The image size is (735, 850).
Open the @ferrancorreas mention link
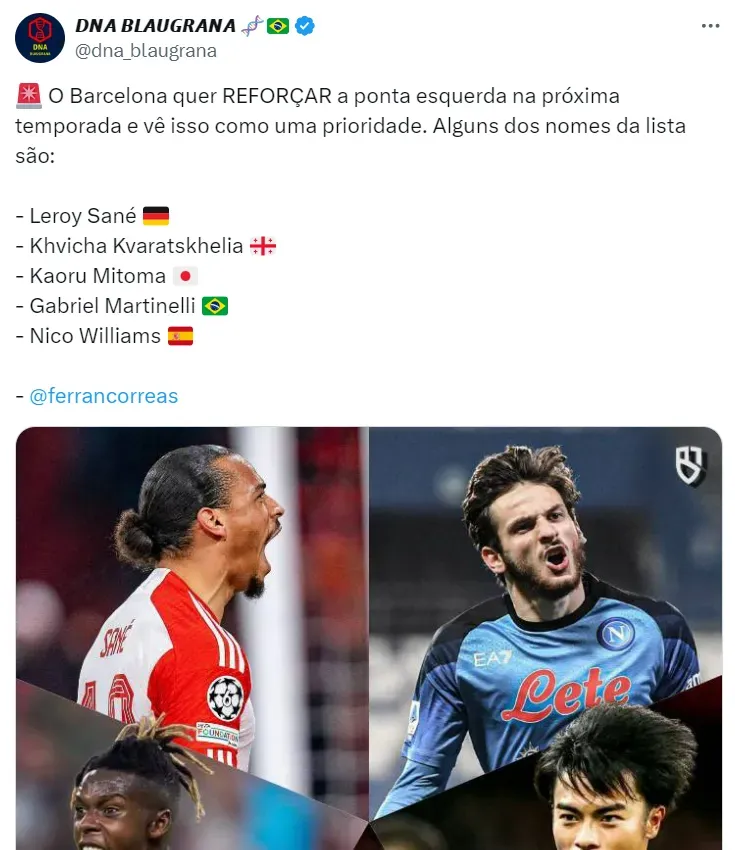point(104,396)
